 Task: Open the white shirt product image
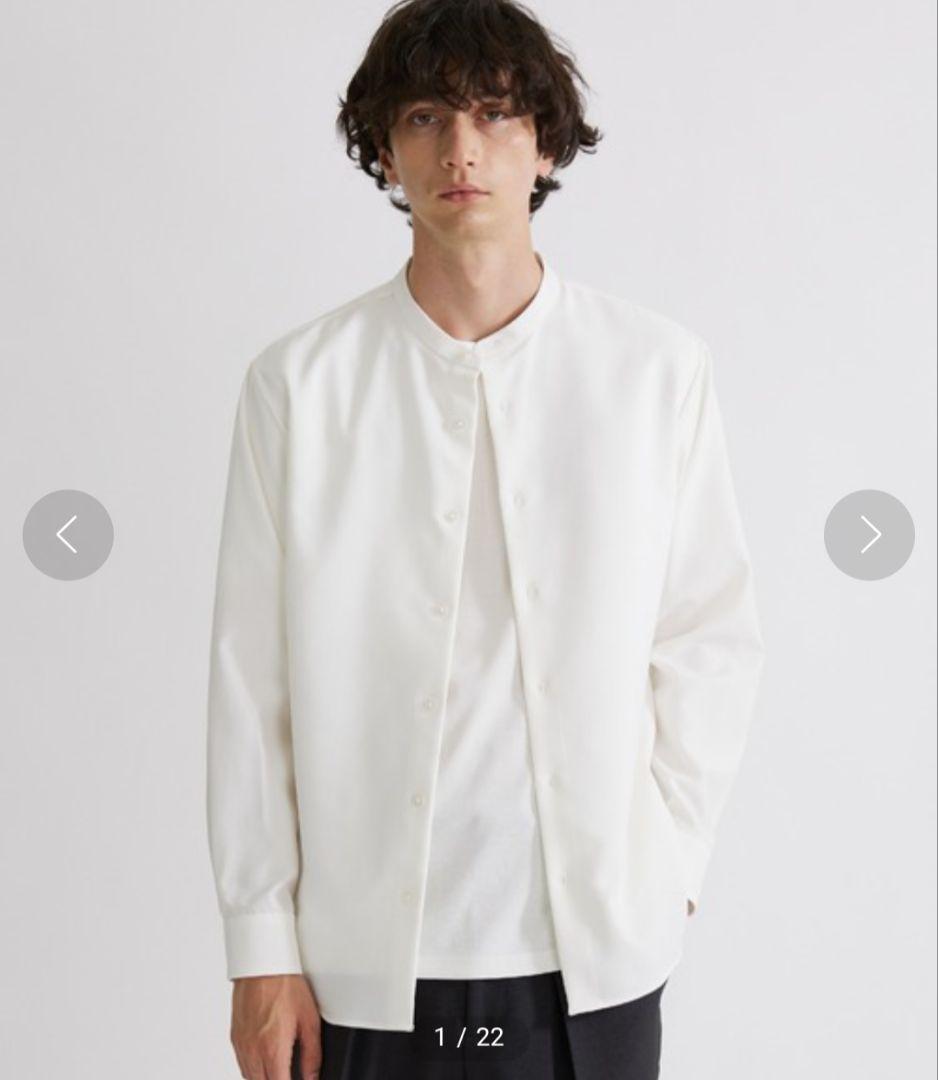point(470,620)
